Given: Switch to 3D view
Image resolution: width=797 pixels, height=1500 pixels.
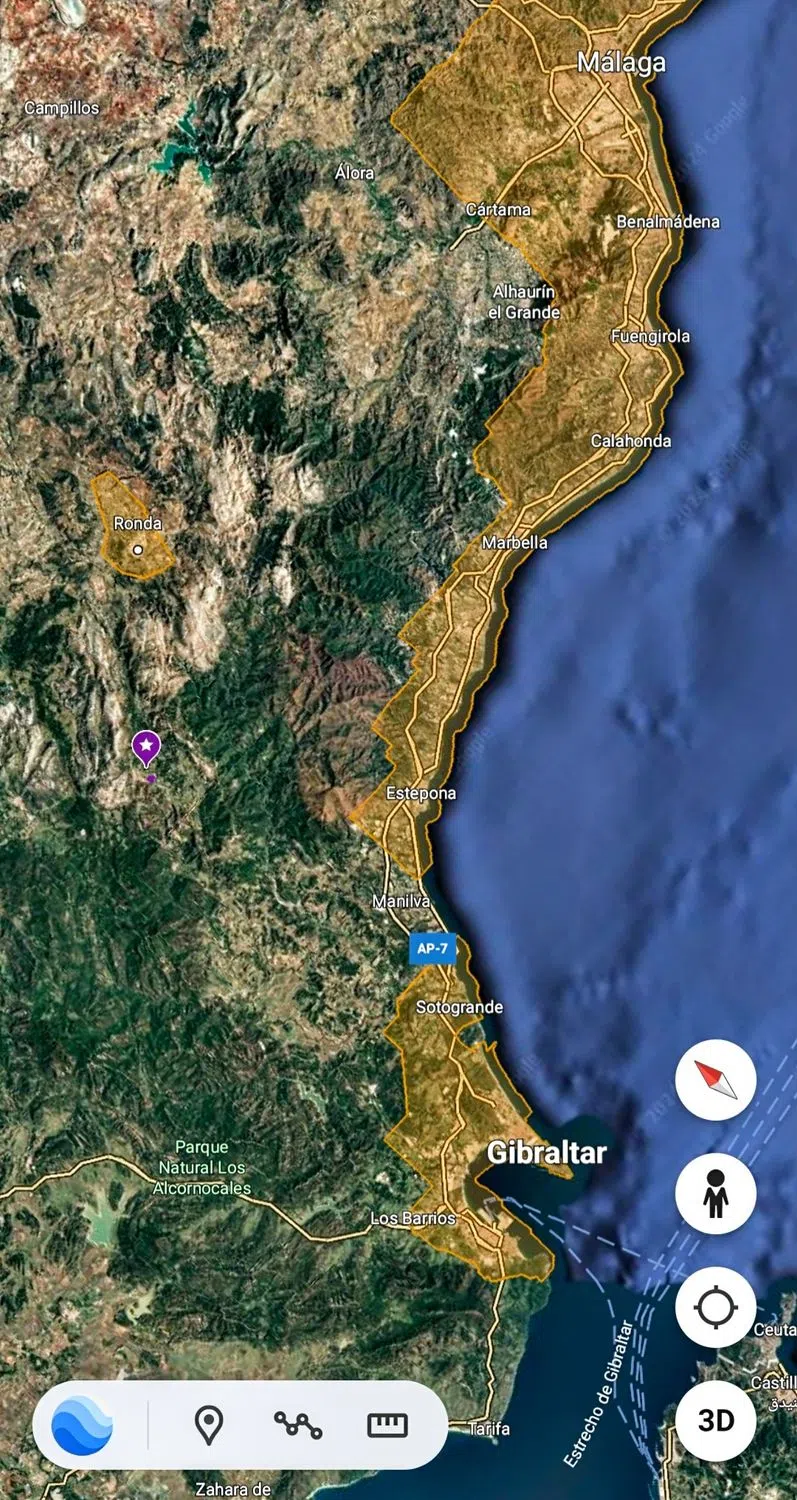Looking at the screenshot, I should pyautogui.click(x=715, y=1420).
